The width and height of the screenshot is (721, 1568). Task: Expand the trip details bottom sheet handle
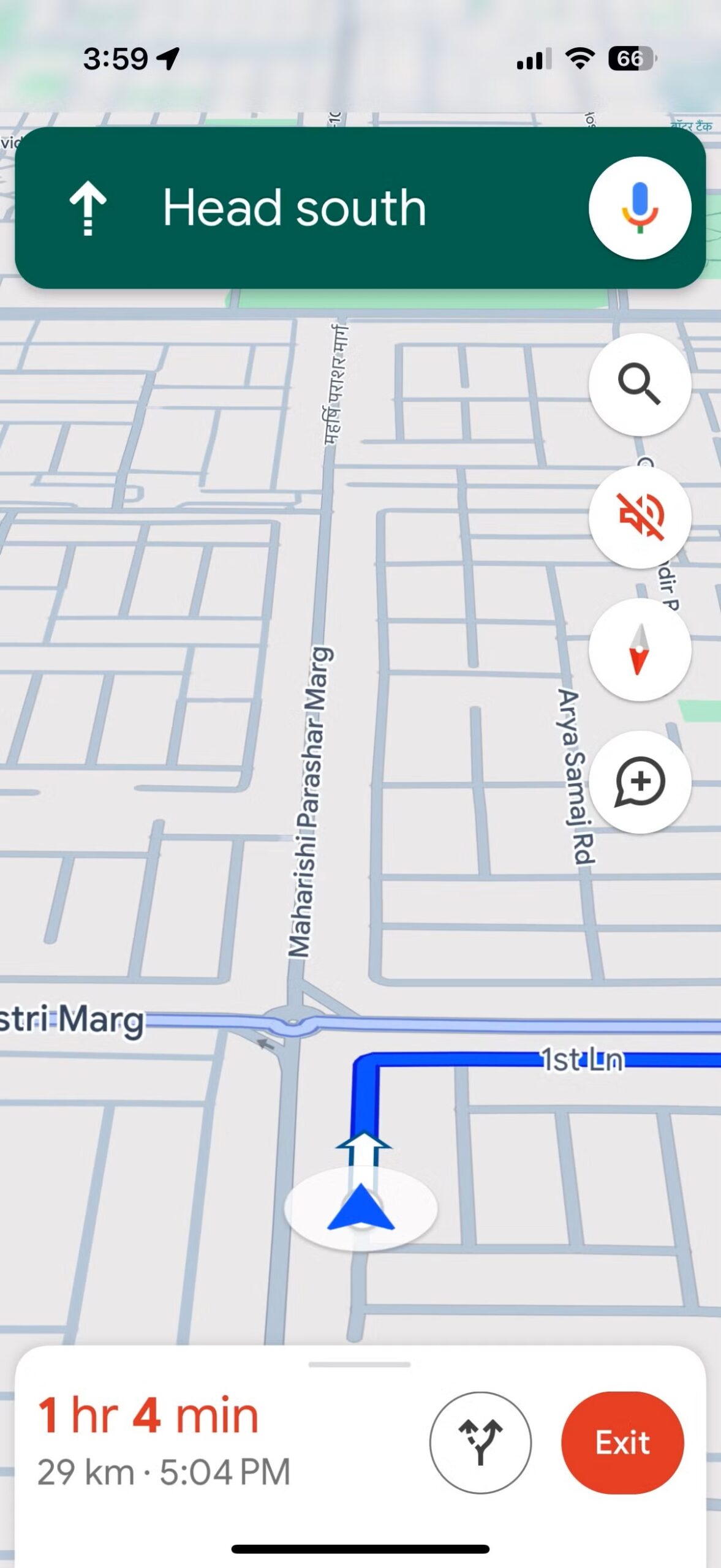(x=360, y=1364)
